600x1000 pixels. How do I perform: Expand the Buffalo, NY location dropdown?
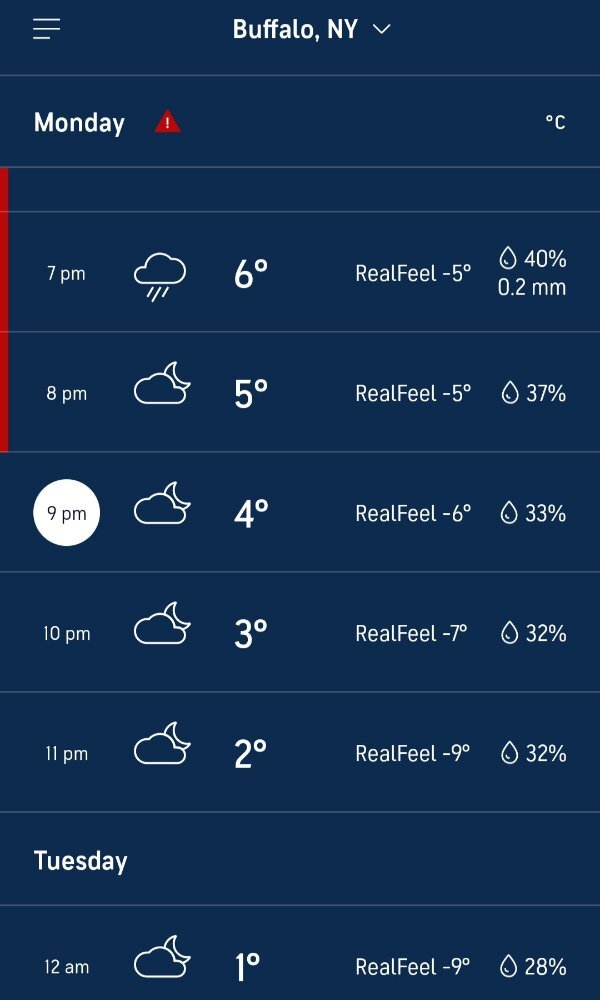pyautogui.click(x=311, y=29)
